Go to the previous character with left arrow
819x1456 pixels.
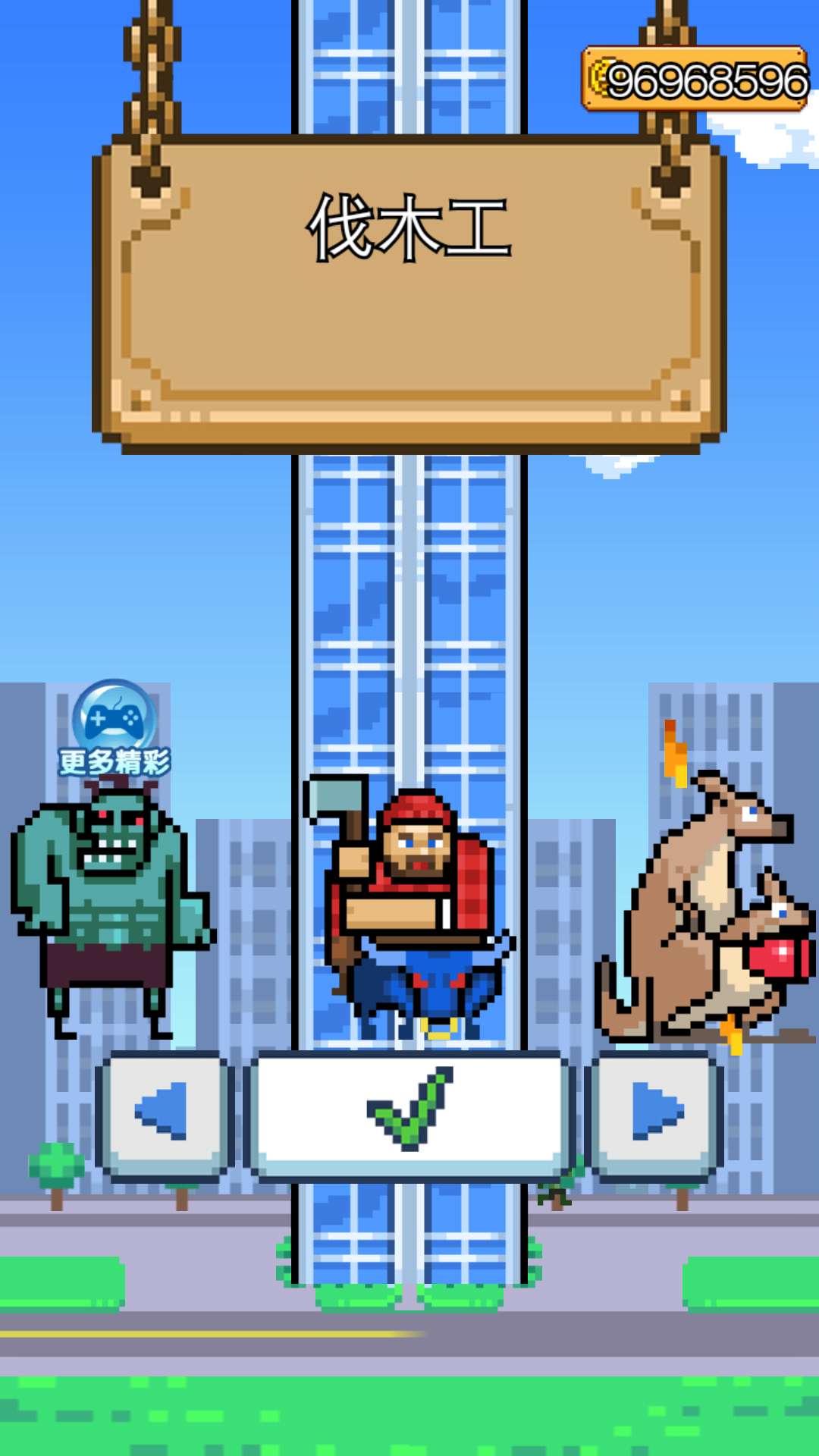(163, 1113)
